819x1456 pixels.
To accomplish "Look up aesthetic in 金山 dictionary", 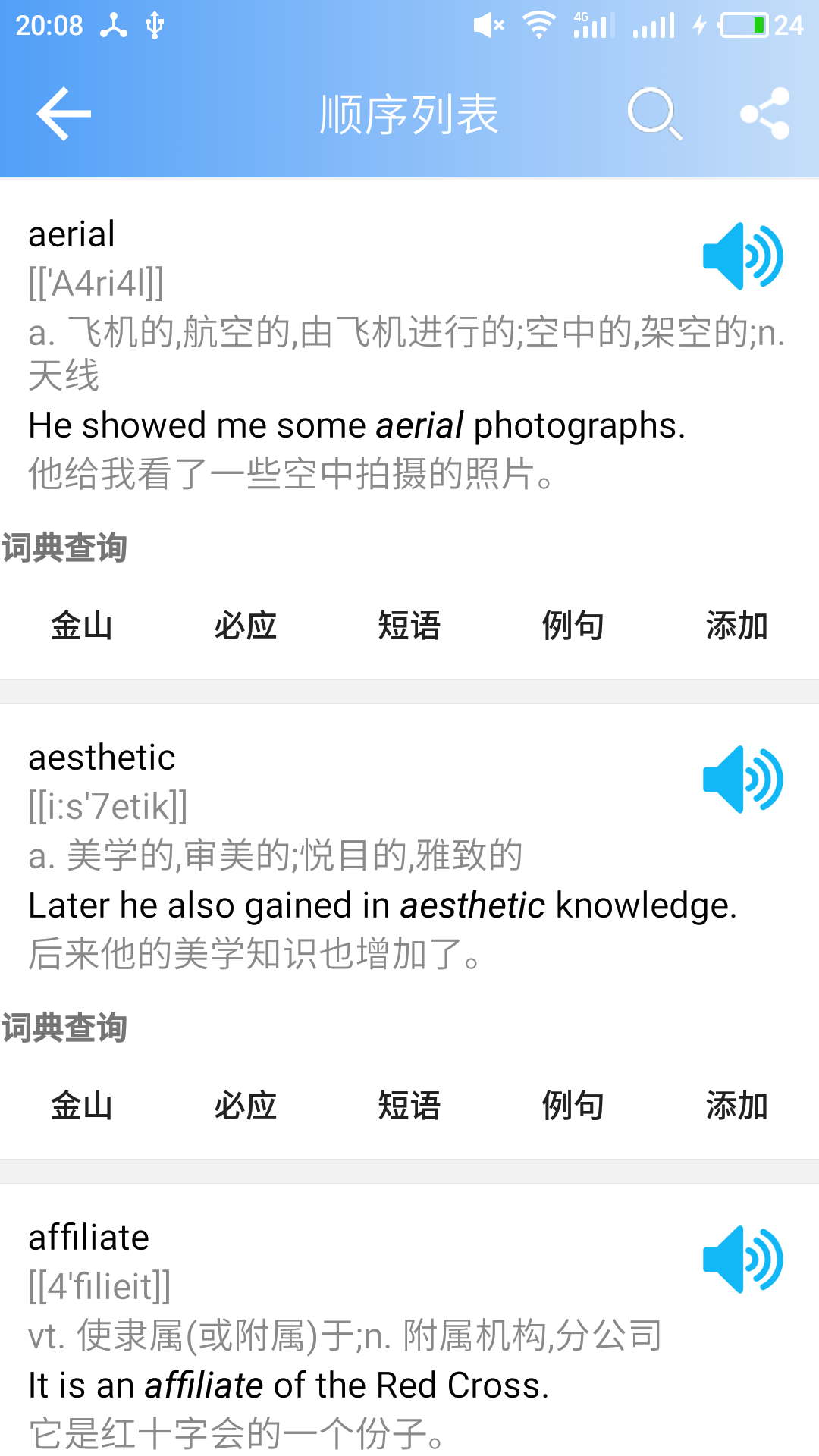I will [x=82, y=1106].
